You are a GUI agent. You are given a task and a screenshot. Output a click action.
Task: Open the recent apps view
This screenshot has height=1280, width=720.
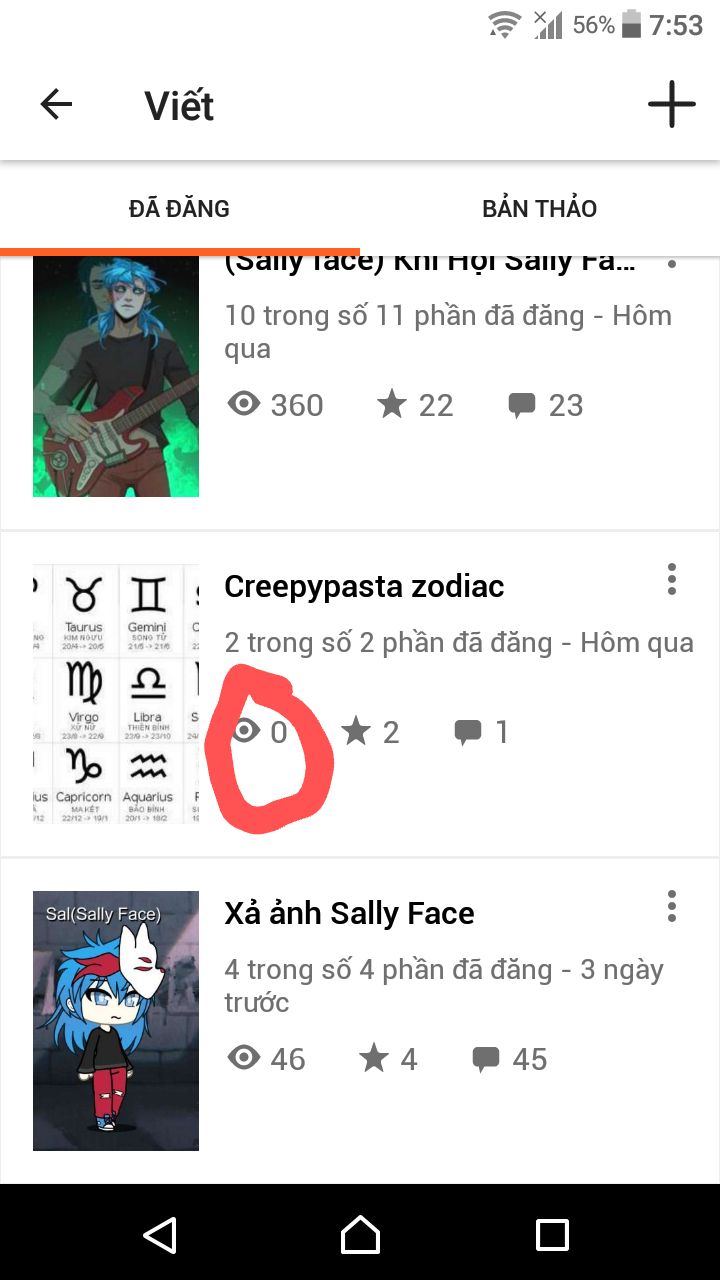point(552,1235)
